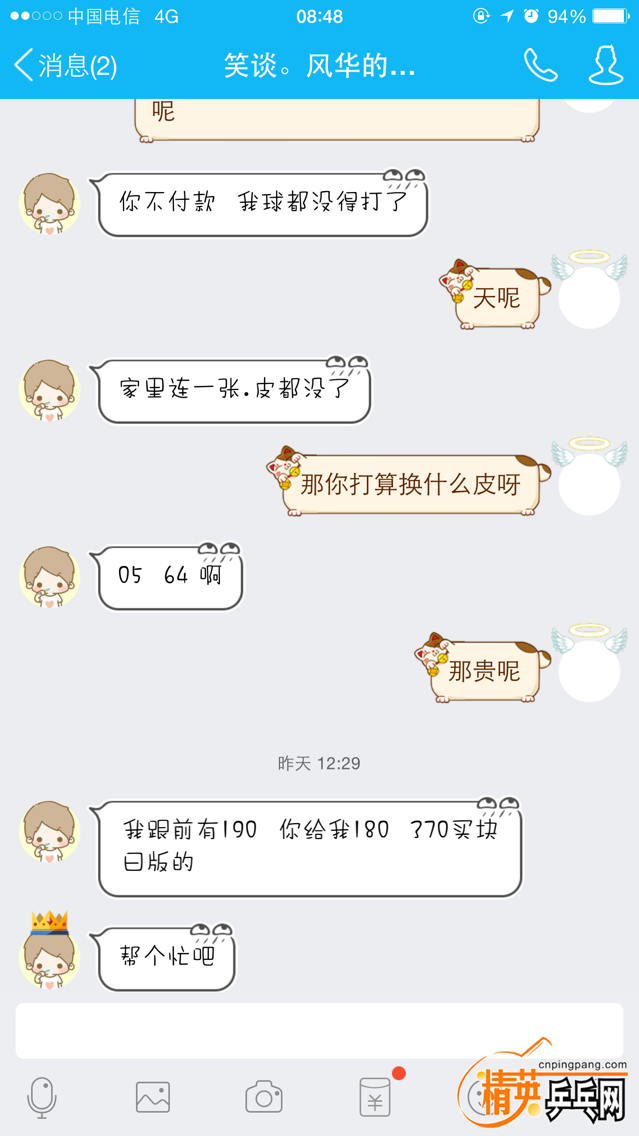Tap the message input field
This screenshot has height=1136, width=639.
pos(319,1030)
